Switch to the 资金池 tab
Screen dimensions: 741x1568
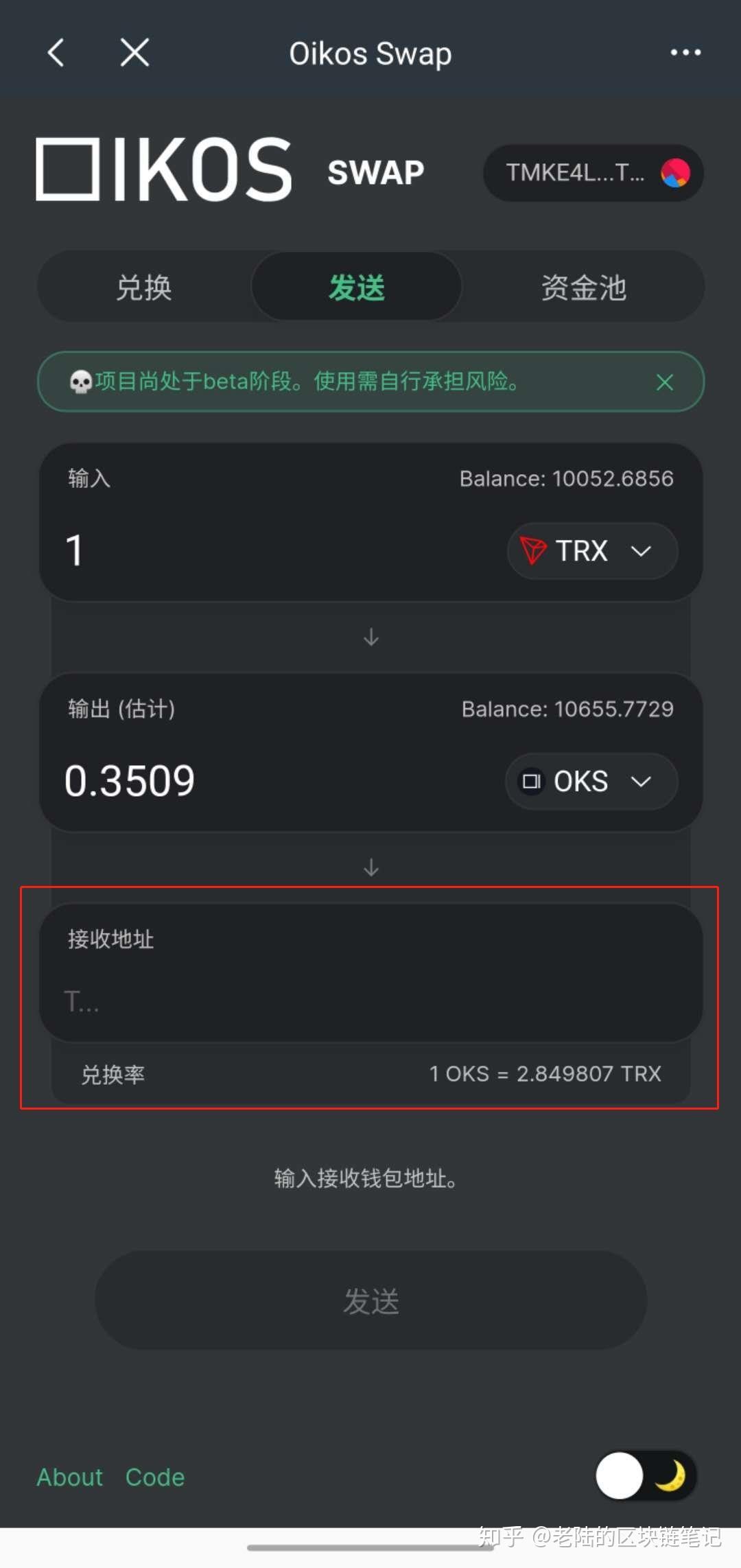(x=584, y=288)
